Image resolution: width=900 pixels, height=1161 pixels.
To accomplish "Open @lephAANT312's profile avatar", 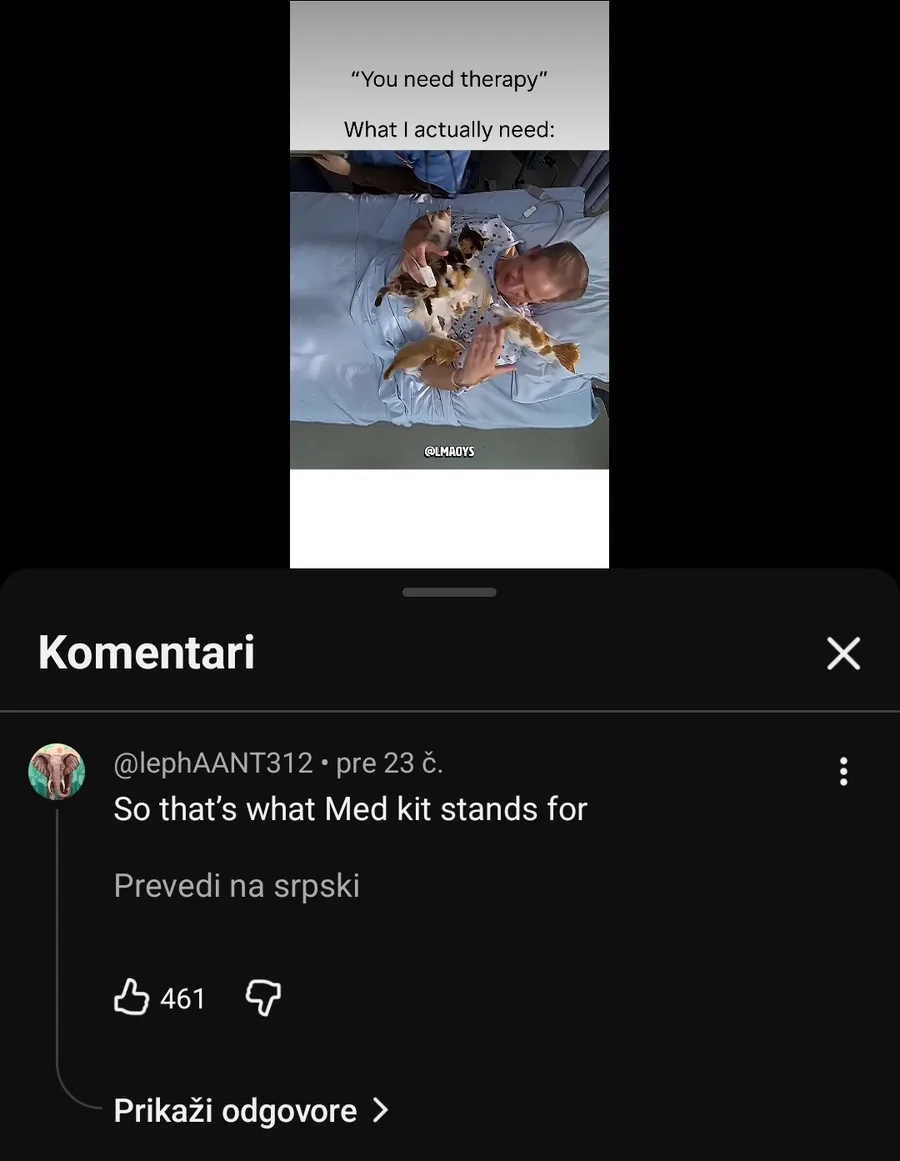I will pos(56,771).
